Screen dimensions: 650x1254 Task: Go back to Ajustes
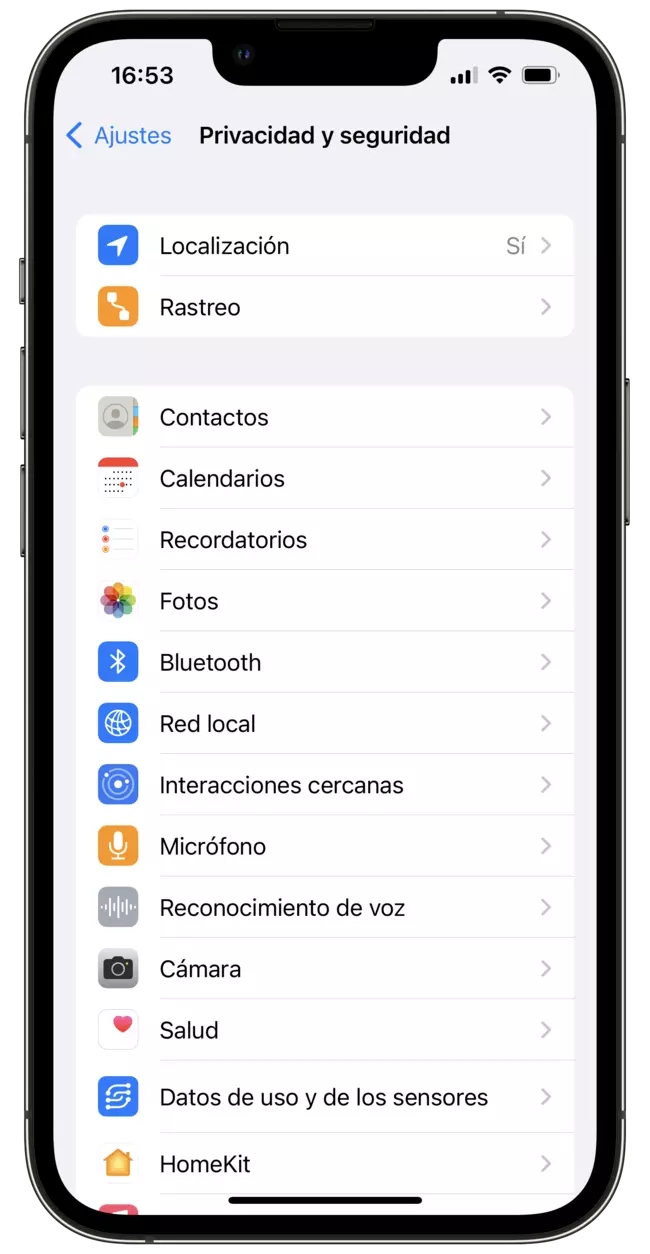click(x=118, y=136)
